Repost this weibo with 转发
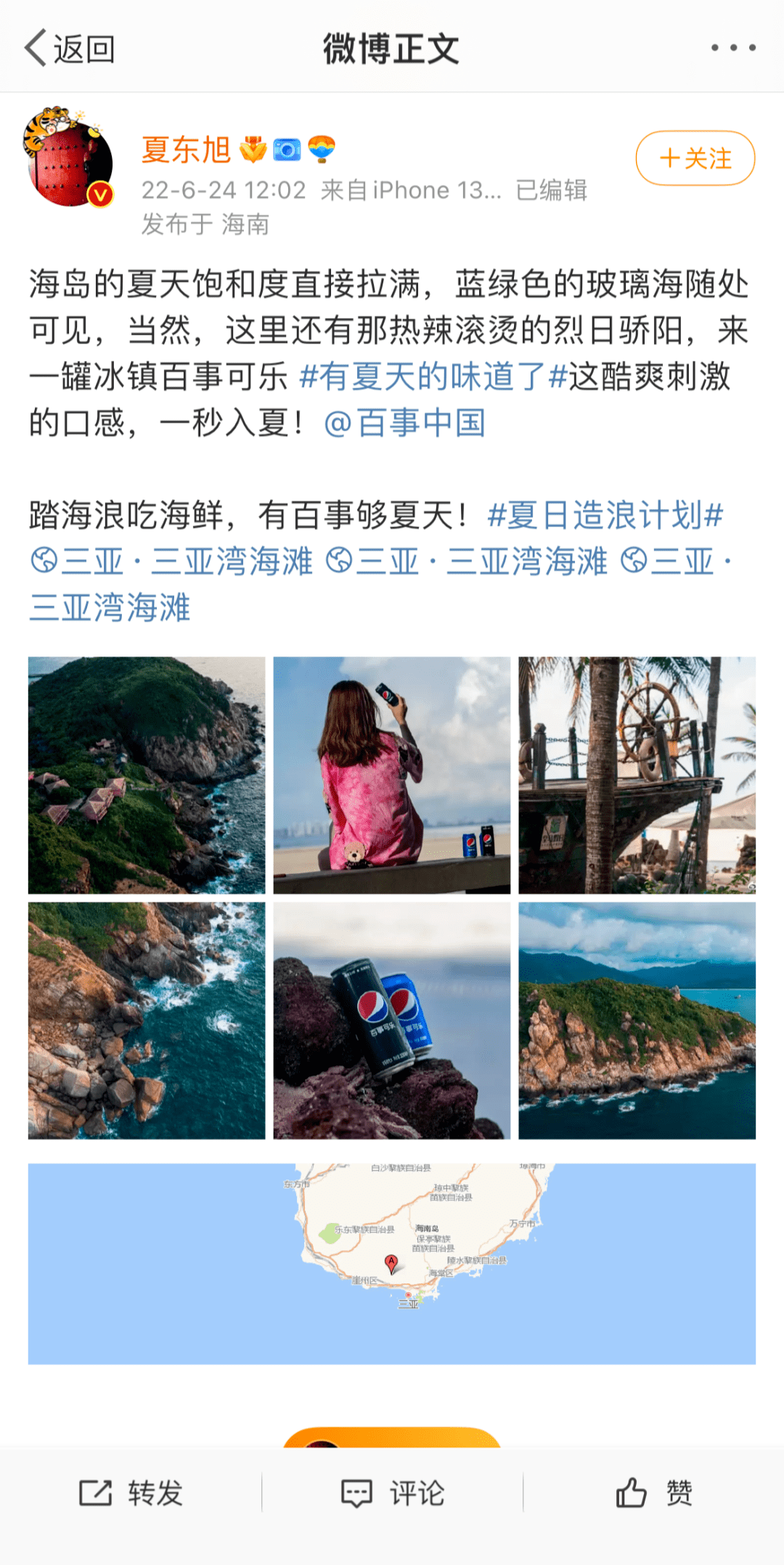This screenshot has width=784, height=1565. coord(131,1494)
